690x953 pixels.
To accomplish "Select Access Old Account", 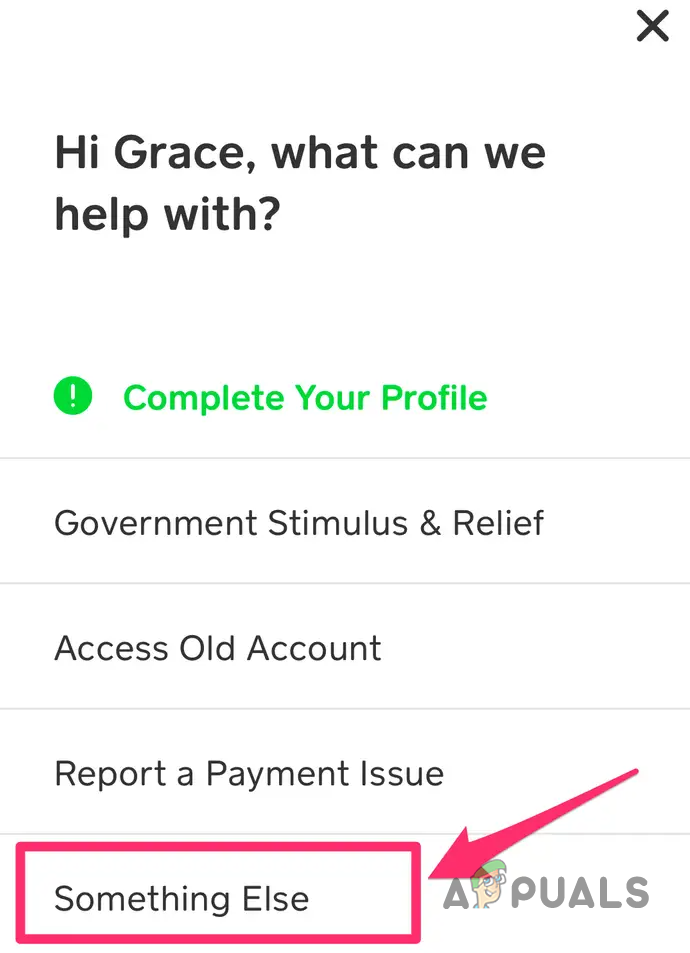I will pyautogui.click(x=218, y=648).
